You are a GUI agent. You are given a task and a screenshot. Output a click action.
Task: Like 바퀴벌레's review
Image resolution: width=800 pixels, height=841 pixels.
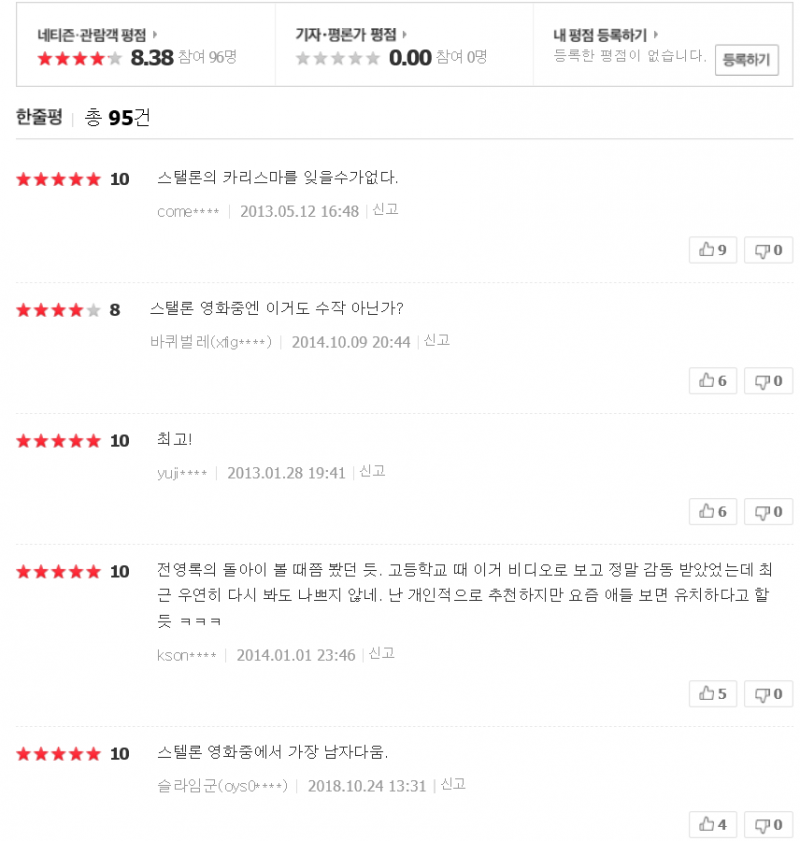(x=713, y=380)
